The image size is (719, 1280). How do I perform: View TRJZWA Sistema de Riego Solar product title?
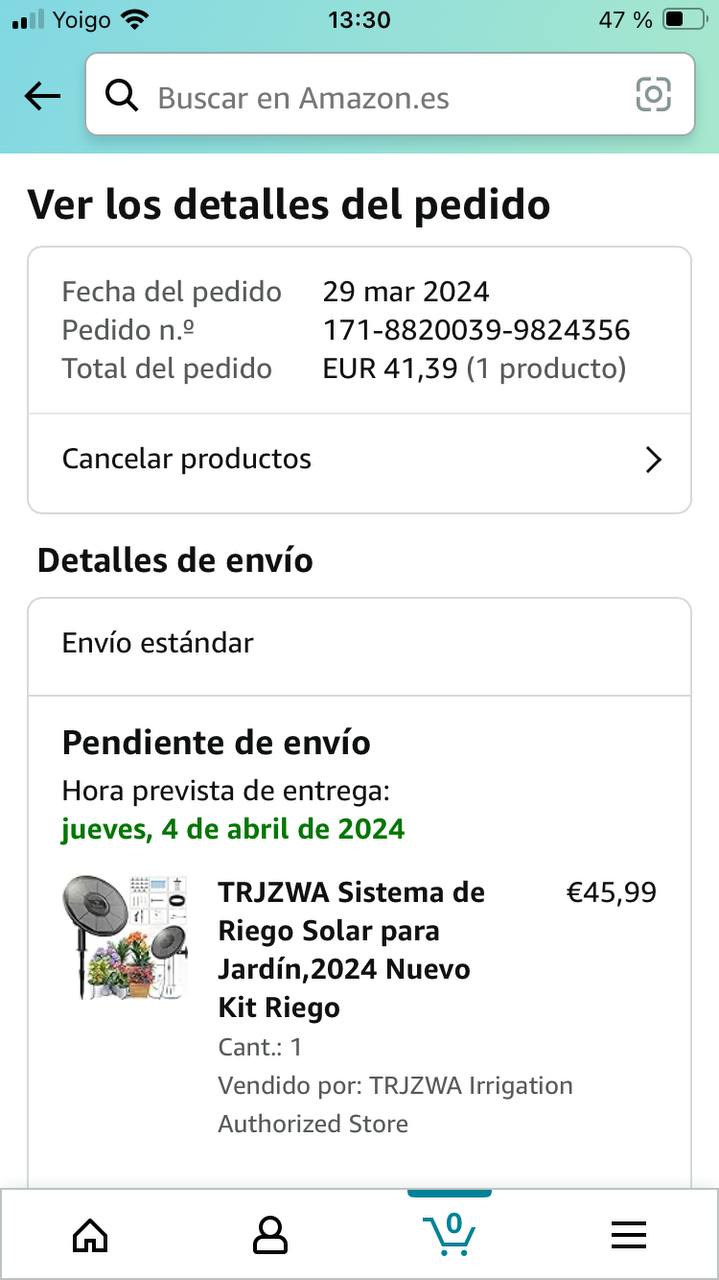point(351,949)
